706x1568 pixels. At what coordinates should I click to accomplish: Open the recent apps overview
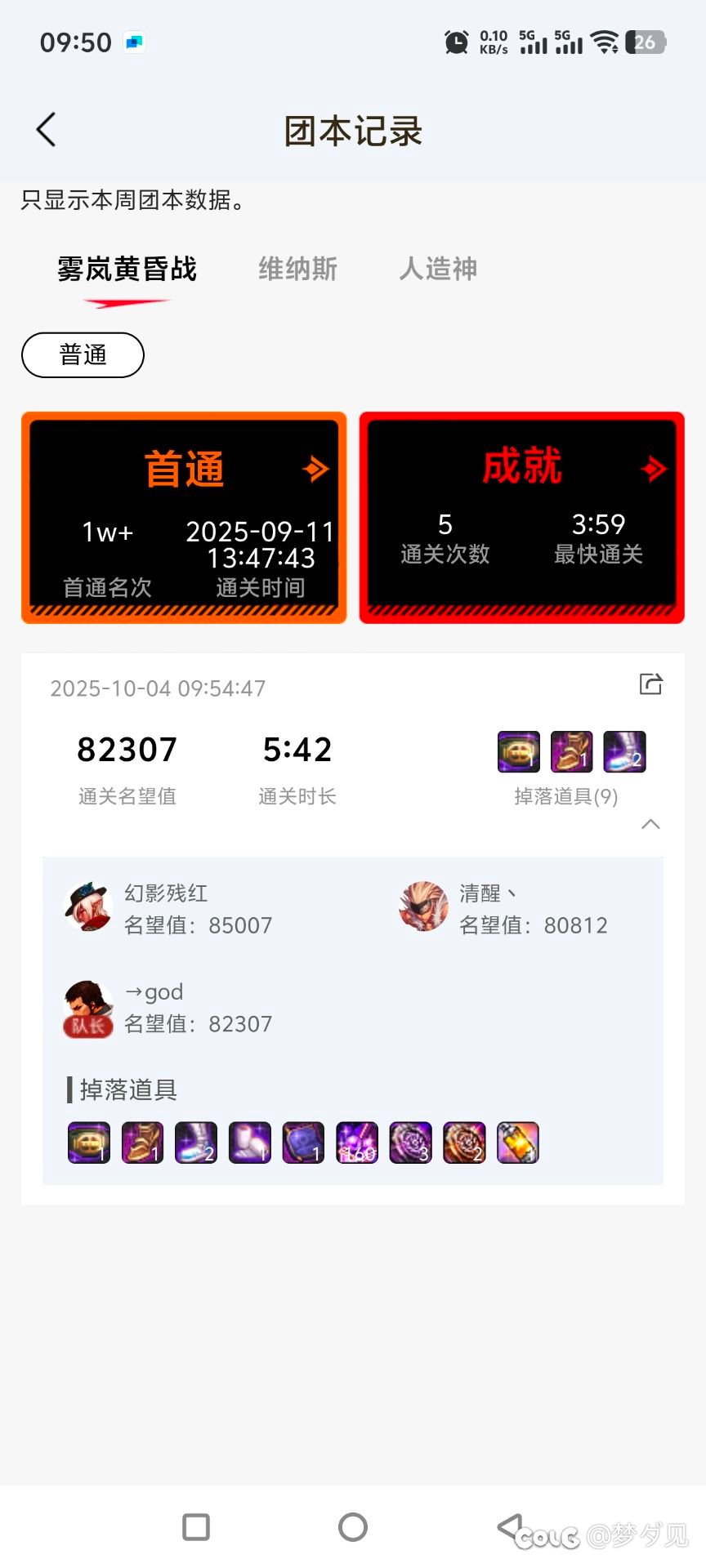[x=196, y=1526]
